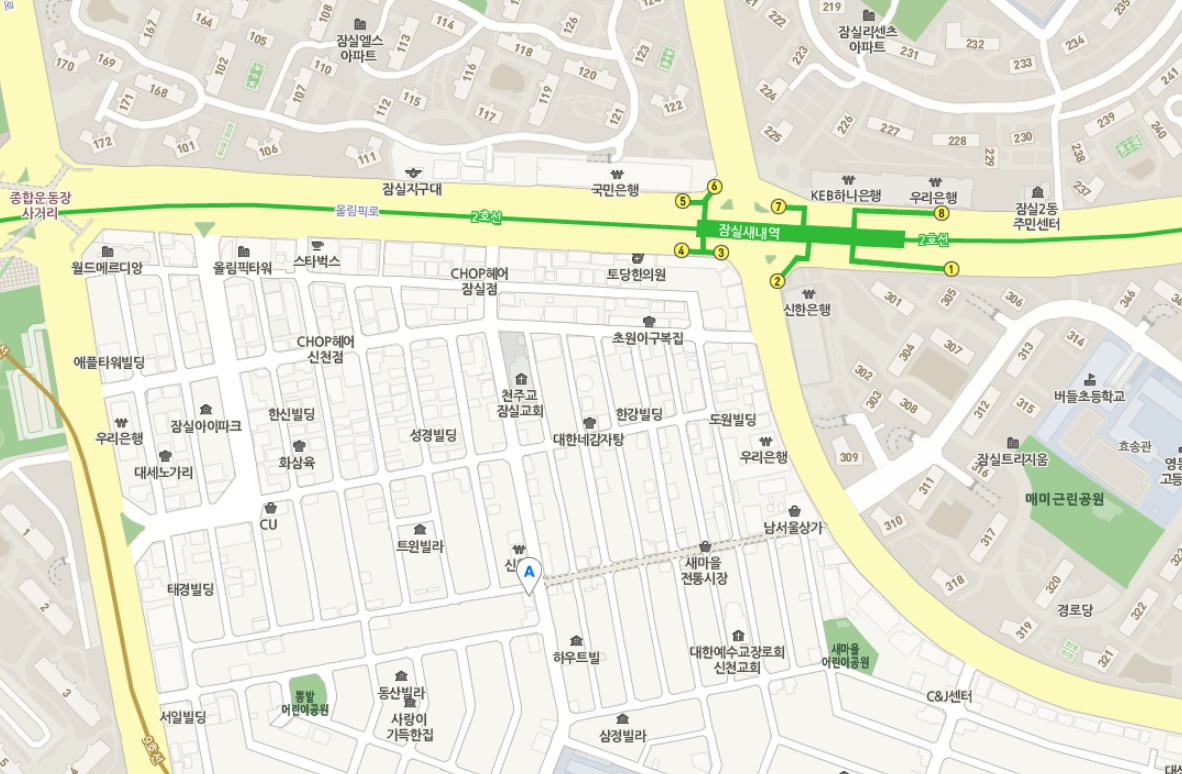Select the 잠실새내역 station label
1182x774 pixels.
tap(749, 230)
